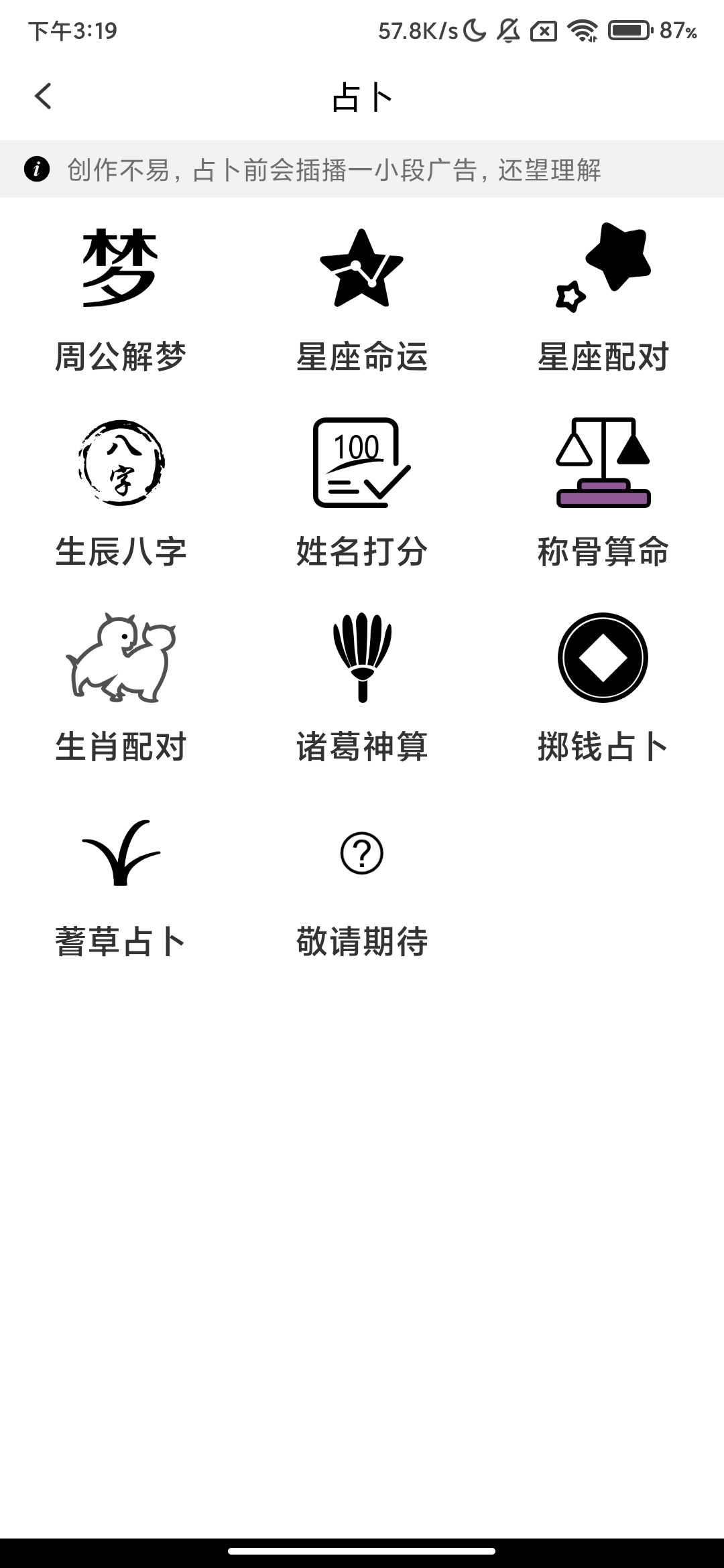The width and height of the screenshot is (724, 1568).
Task: Select the 占卜 title at top
Action: coord(362,96)
